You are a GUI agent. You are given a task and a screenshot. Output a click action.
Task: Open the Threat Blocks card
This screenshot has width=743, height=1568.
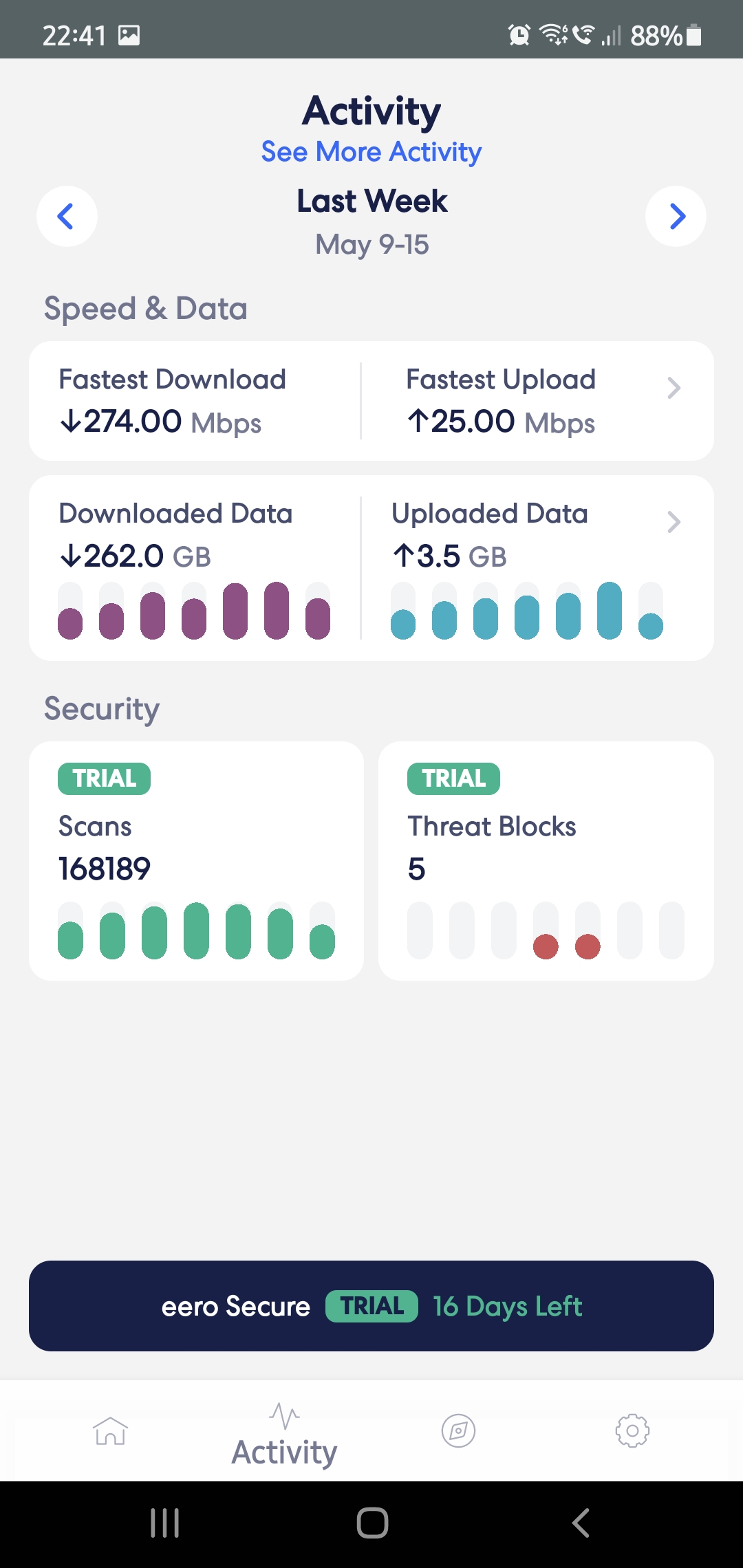coord(546,860)
